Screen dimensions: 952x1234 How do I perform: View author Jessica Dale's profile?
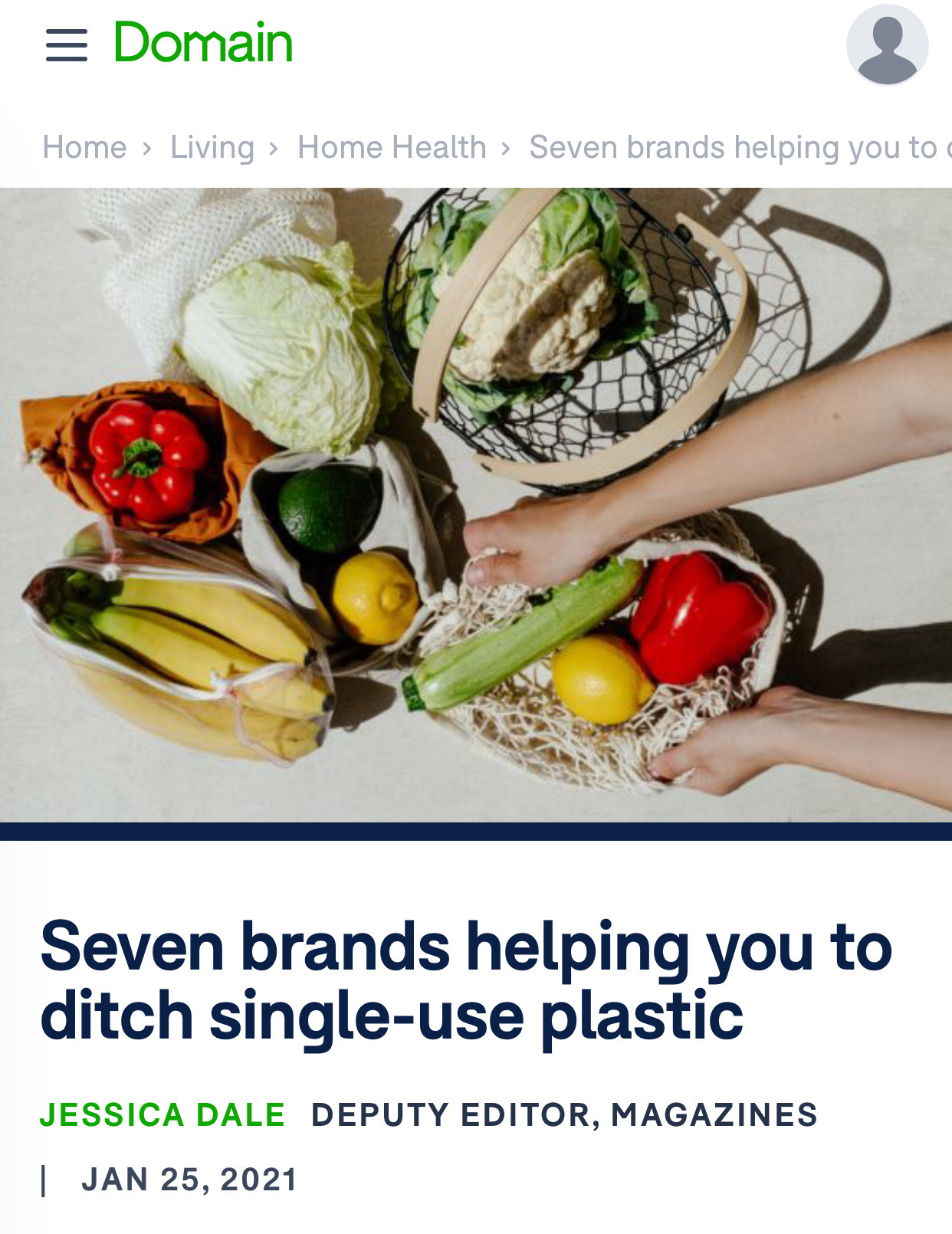(162, 1114)
